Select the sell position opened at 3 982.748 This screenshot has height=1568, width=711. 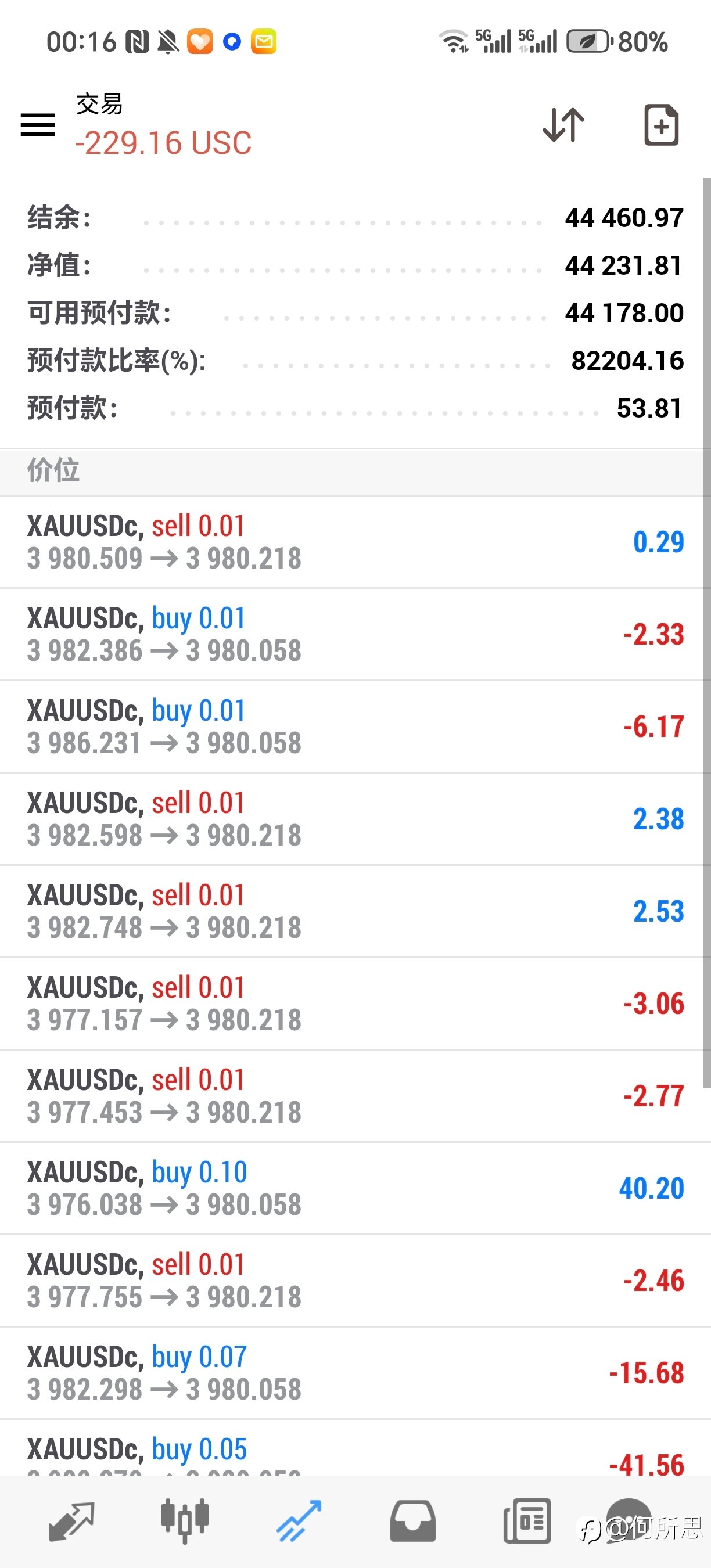(353, 911)
